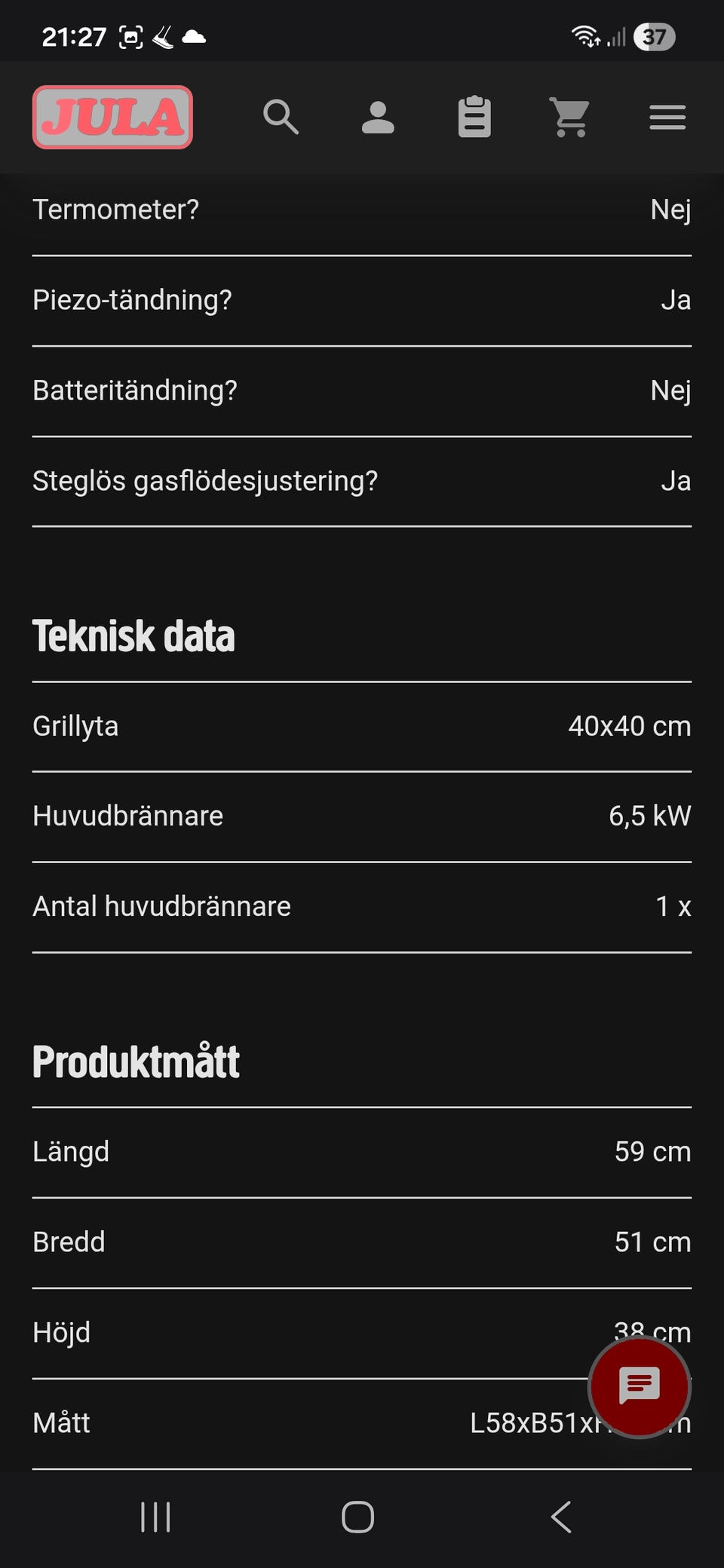Screen dimensions: 724x1568
Task: Tap the Mått dimensions row
Action: pos(362,1423)
